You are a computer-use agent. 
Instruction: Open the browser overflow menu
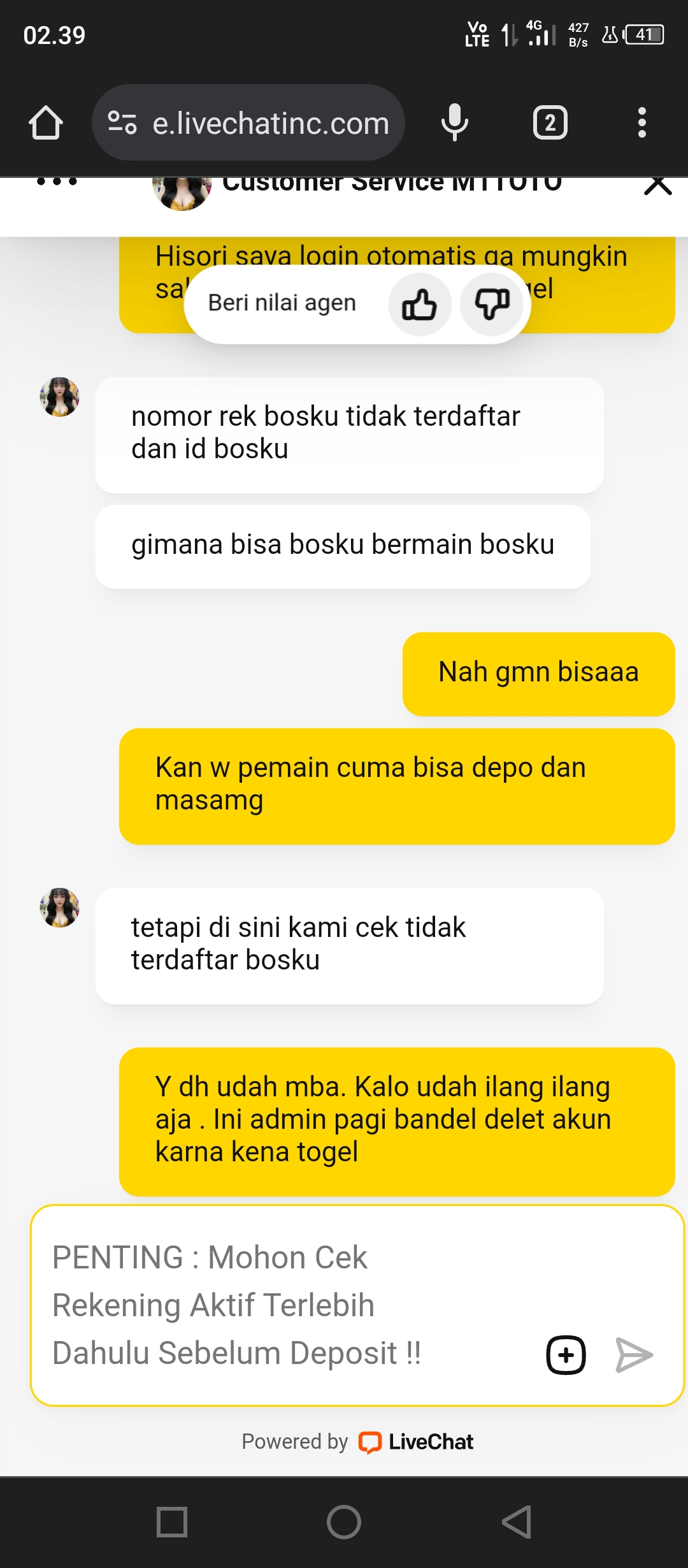(641, 122)
